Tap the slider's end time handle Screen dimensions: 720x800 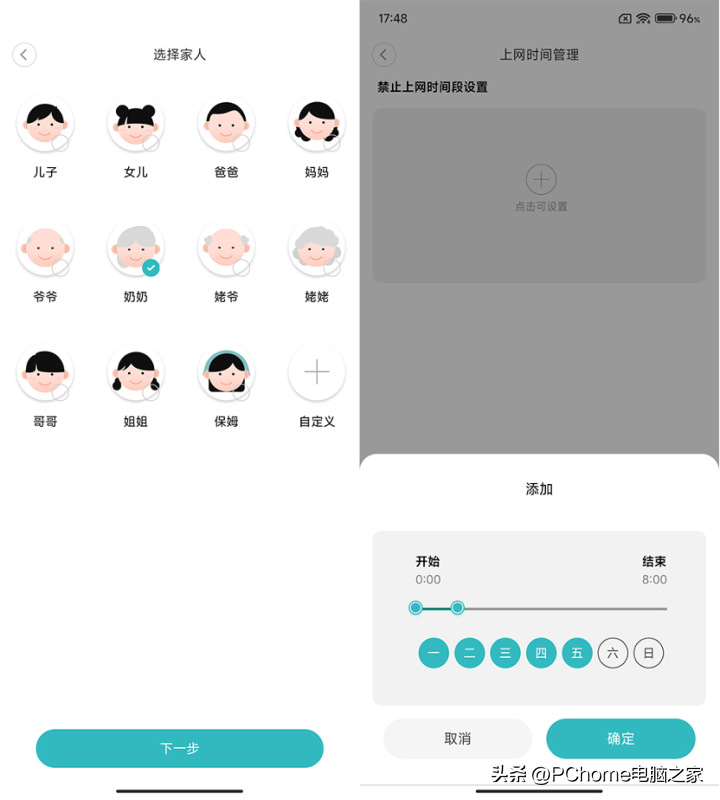click(458, 608)
